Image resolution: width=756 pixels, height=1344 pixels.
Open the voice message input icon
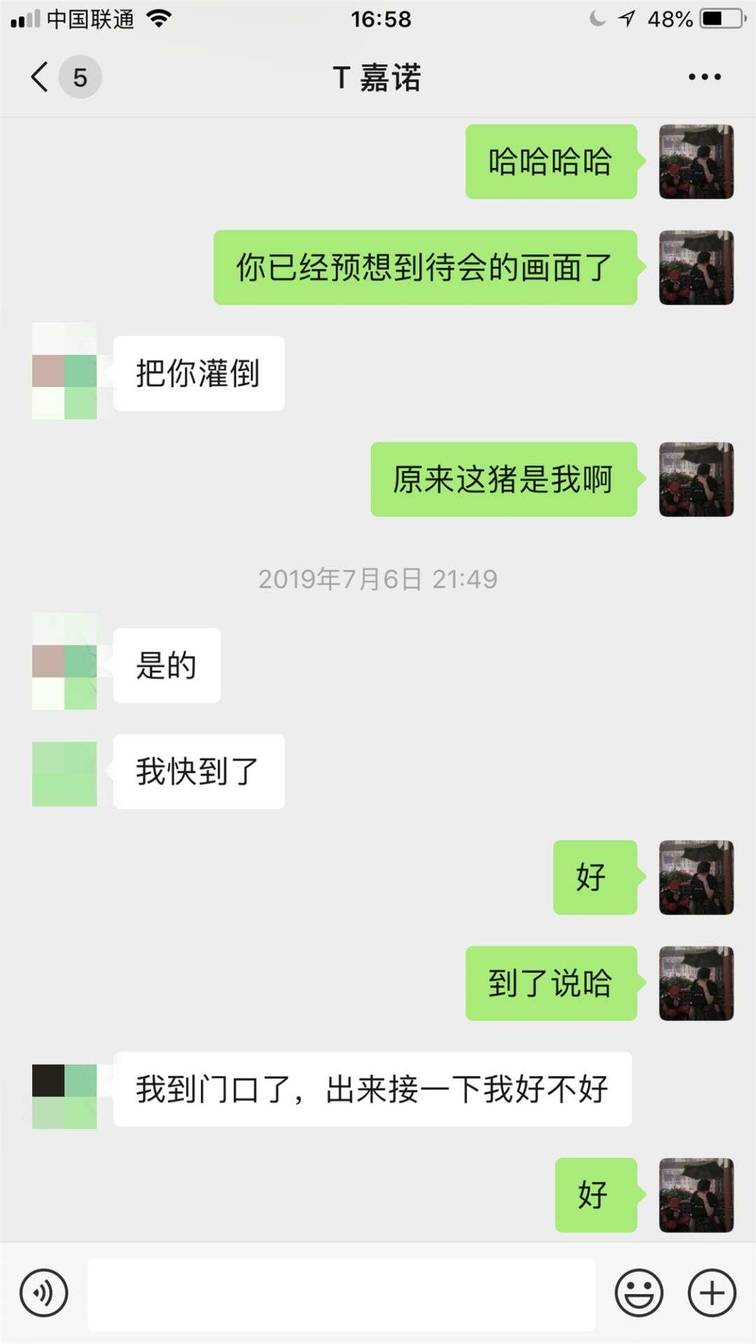point(42,1292)
